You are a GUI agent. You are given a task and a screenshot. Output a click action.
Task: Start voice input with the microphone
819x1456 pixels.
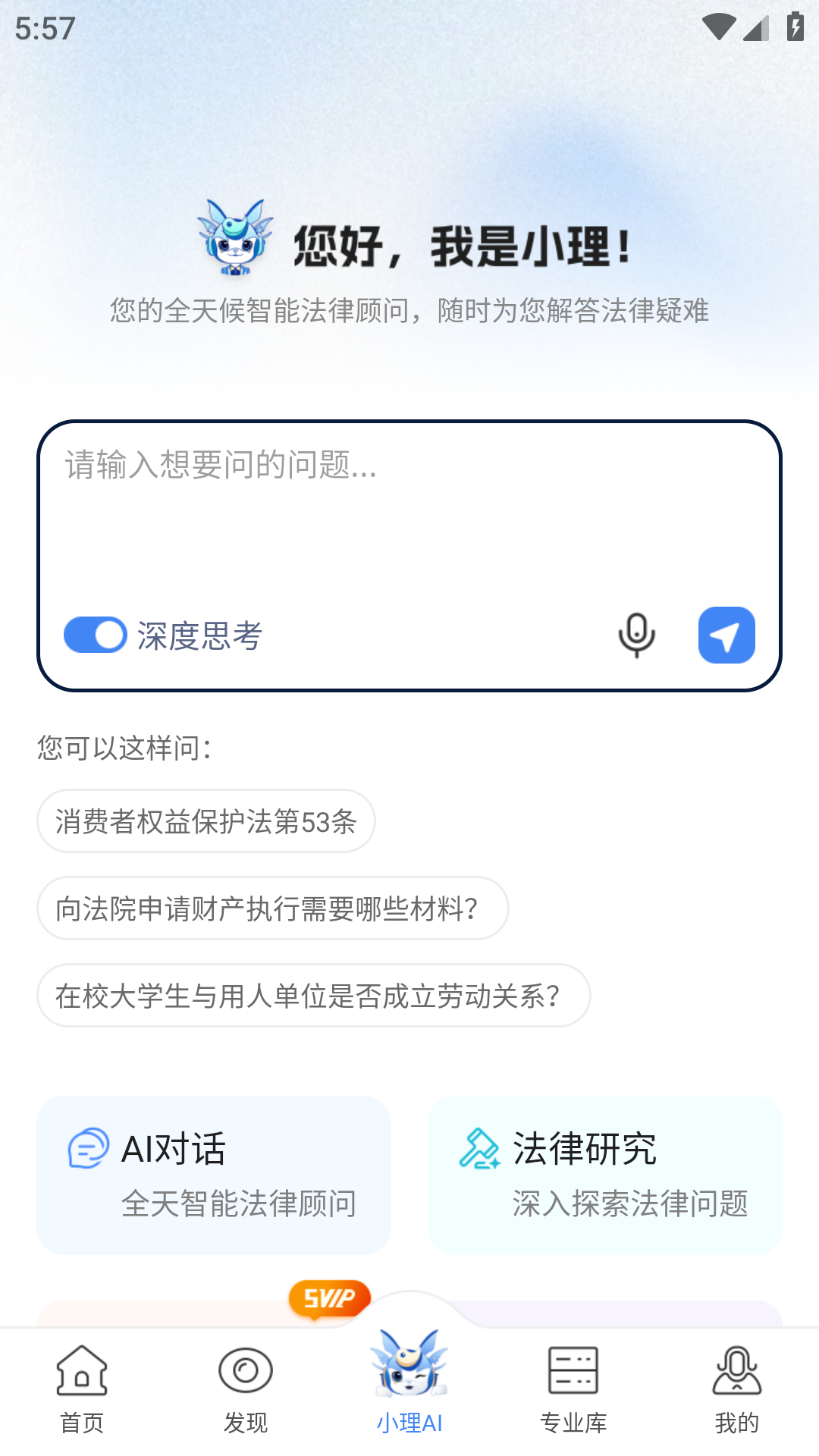tap(637, 635)
